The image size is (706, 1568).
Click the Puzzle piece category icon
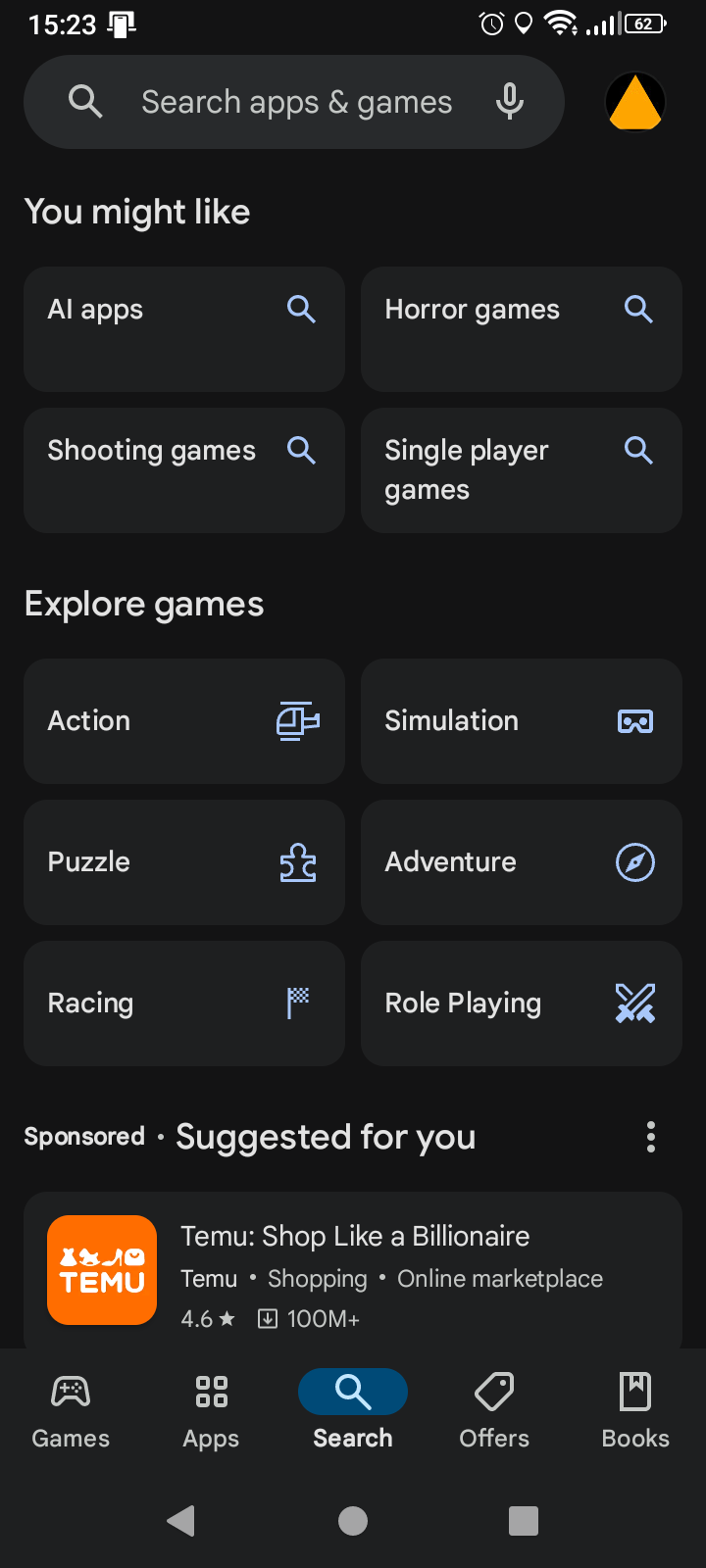click(x=297, y=861)
